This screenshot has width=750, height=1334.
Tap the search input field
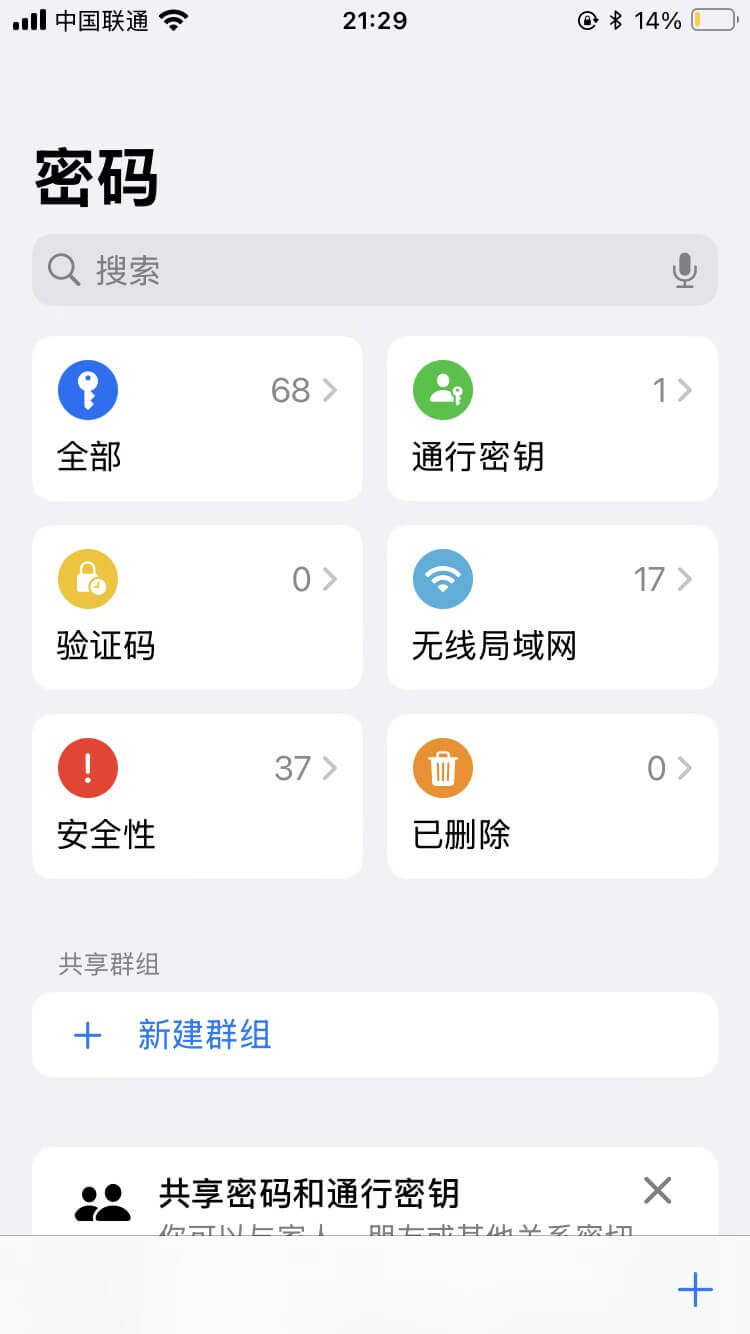pos(300,270)
